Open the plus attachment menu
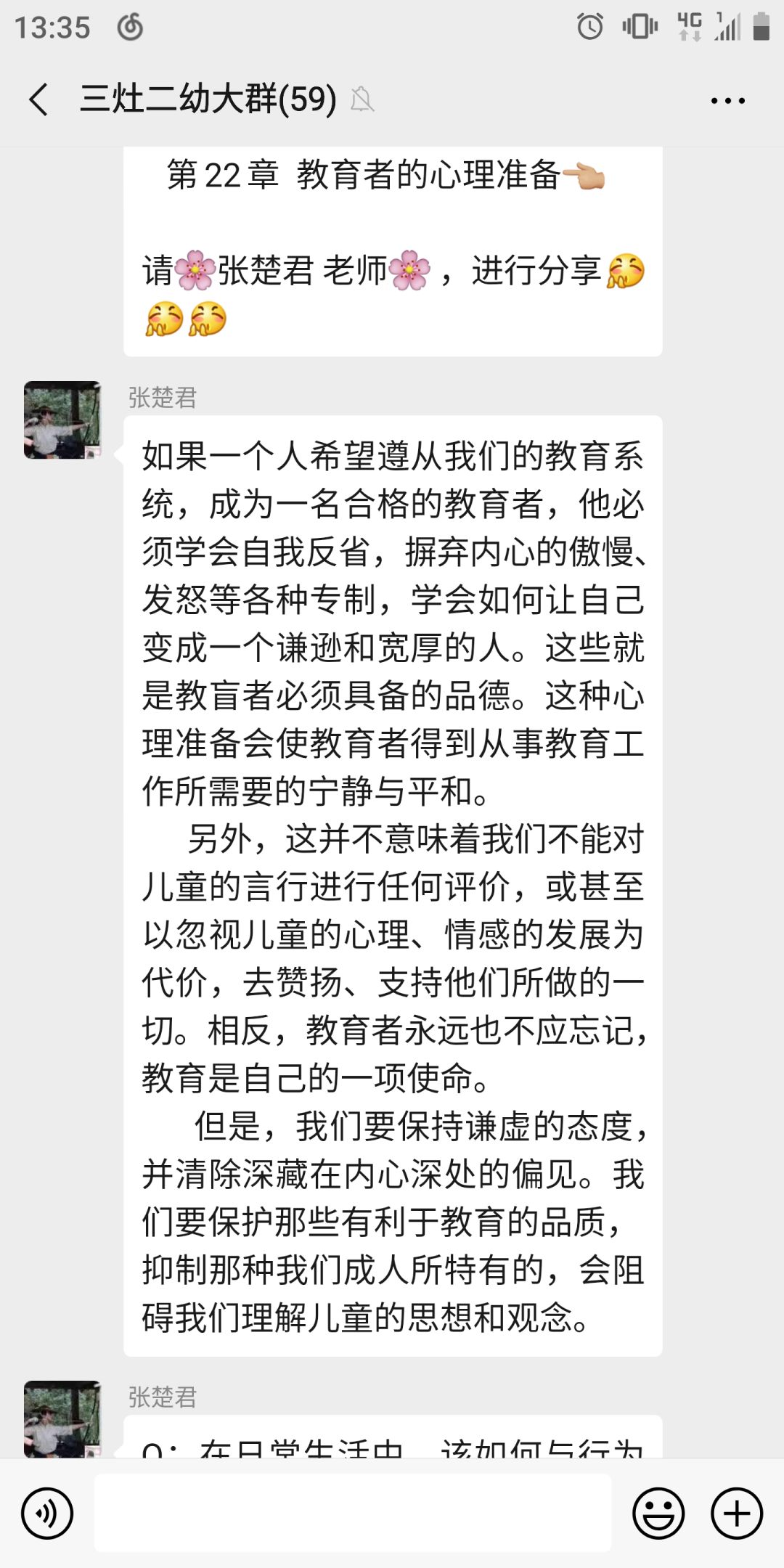784x1568 pixels. coord(737,1514)
